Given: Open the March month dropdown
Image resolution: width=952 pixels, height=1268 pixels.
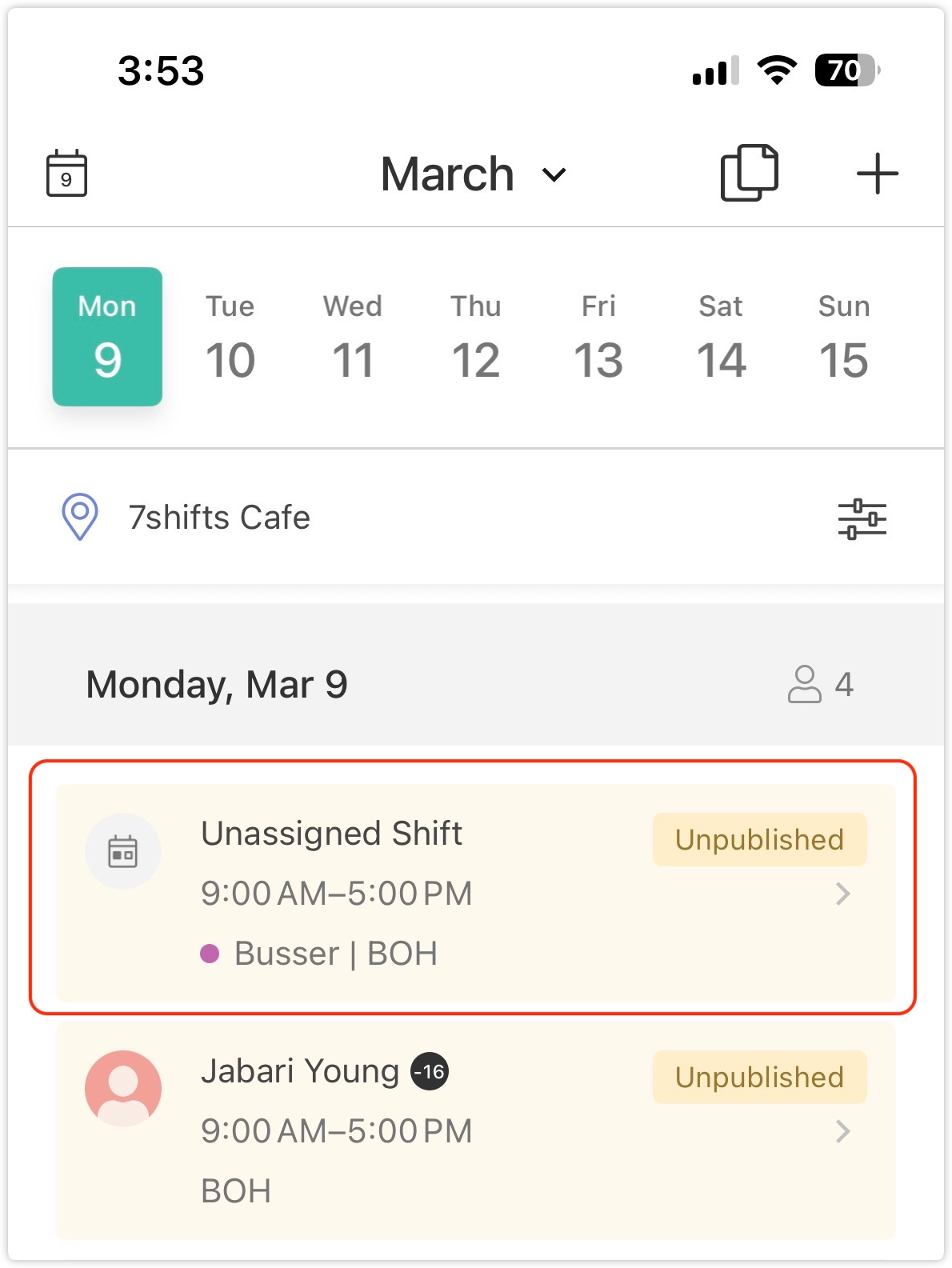Looking at the screenshot, I should [x=474, y=174].
